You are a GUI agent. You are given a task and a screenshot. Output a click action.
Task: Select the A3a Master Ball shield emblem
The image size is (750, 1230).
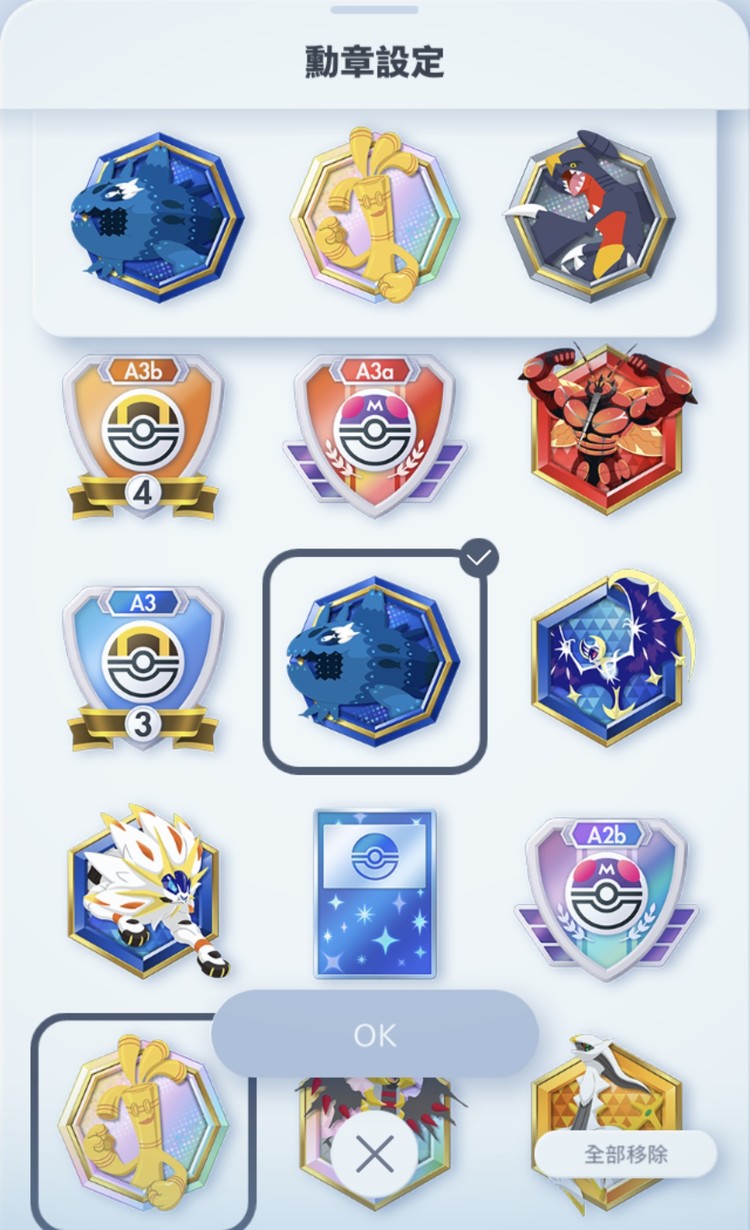[374, 435]
